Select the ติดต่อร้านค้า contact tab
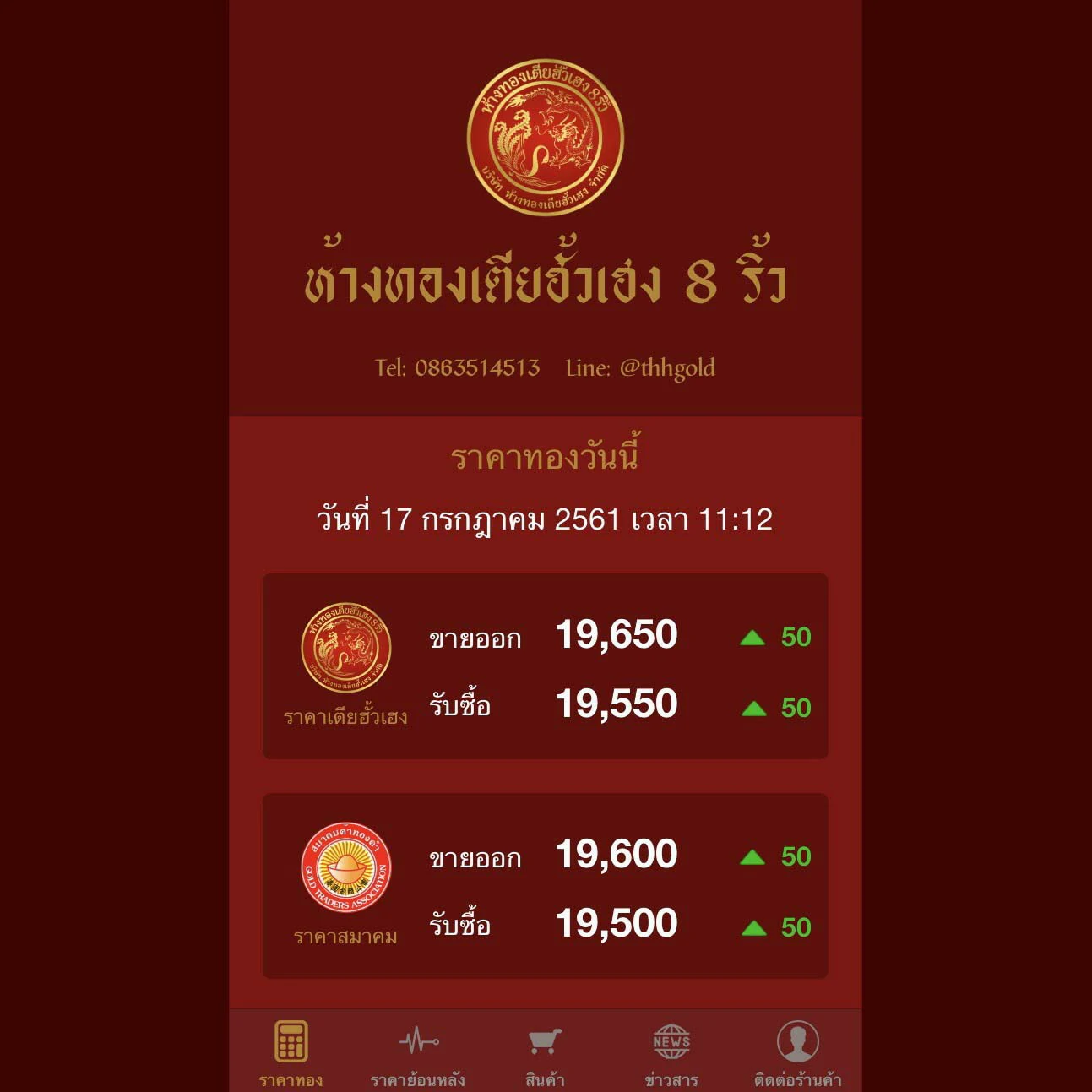This screenshot has width=1092, height=1092. click(797, 1052)
